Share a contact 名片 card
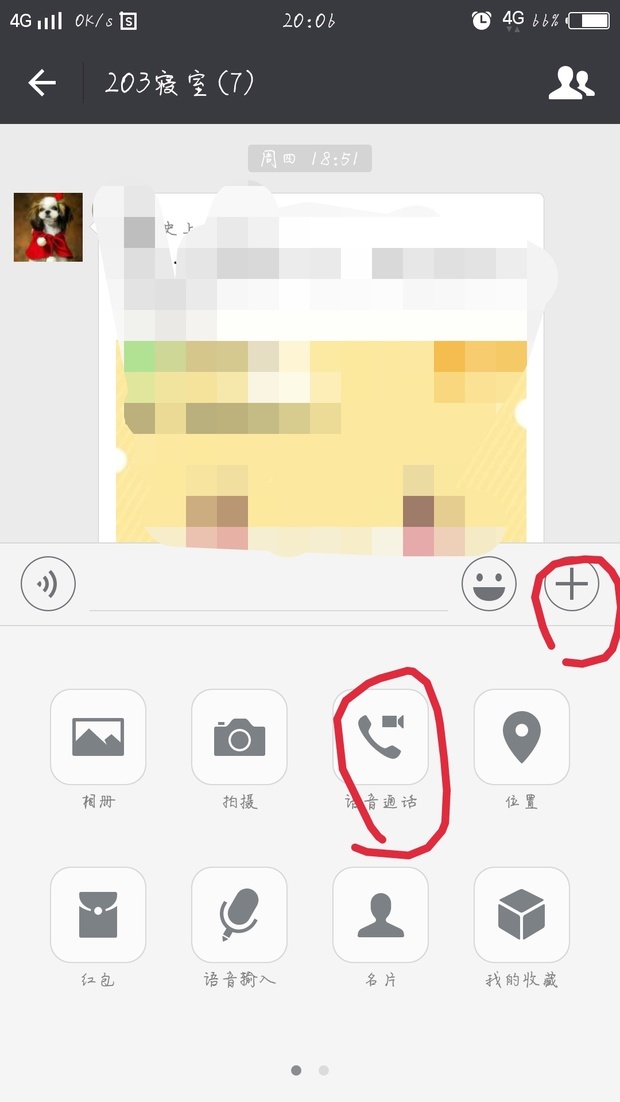The image size is (620, 1102). pyautogui.click(x=380, y=914)
